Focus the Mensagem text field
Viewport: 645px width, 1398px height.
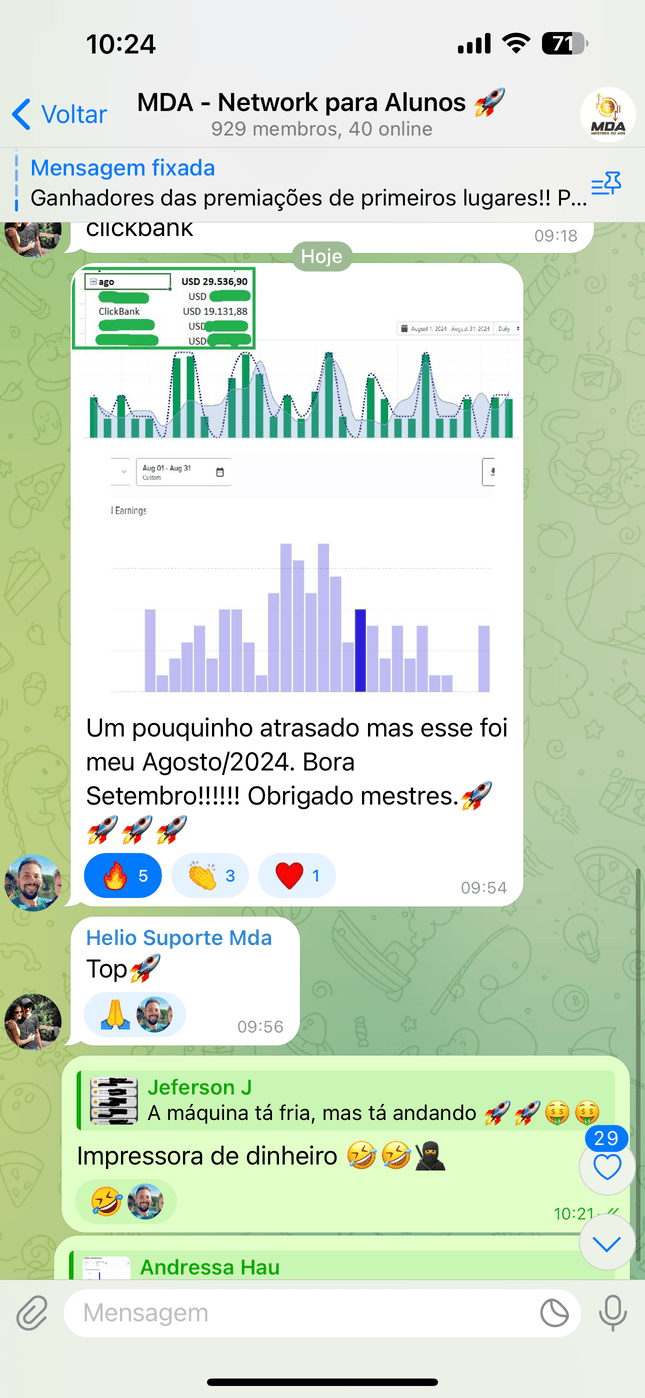click(x=300, y=1312)
